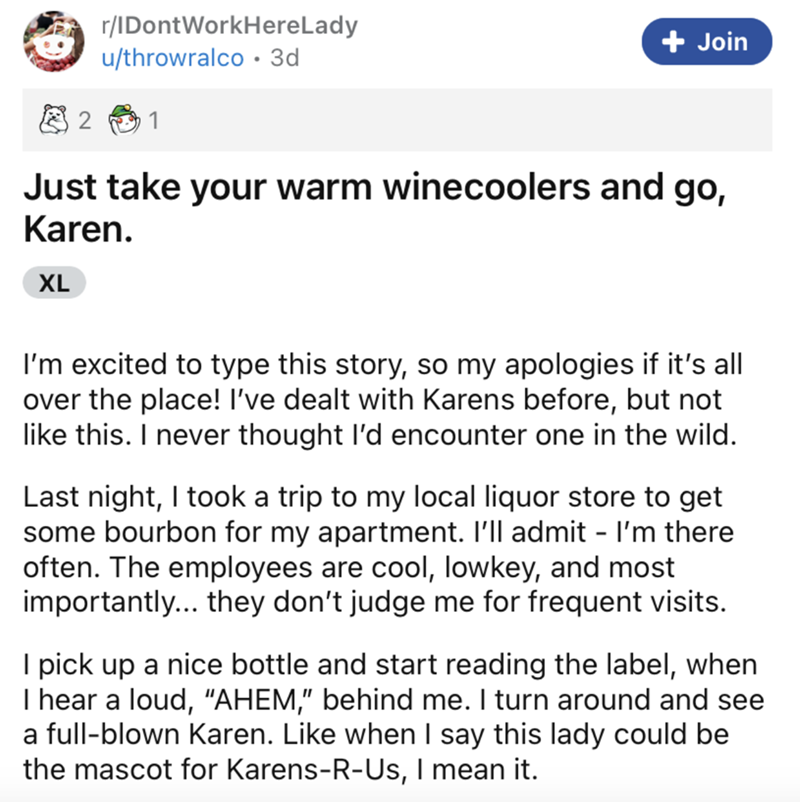This screenshot has width=800, height=802.
Task: Tap the XL flair chip
Action: pyautogui.click(x=53, y=282)
